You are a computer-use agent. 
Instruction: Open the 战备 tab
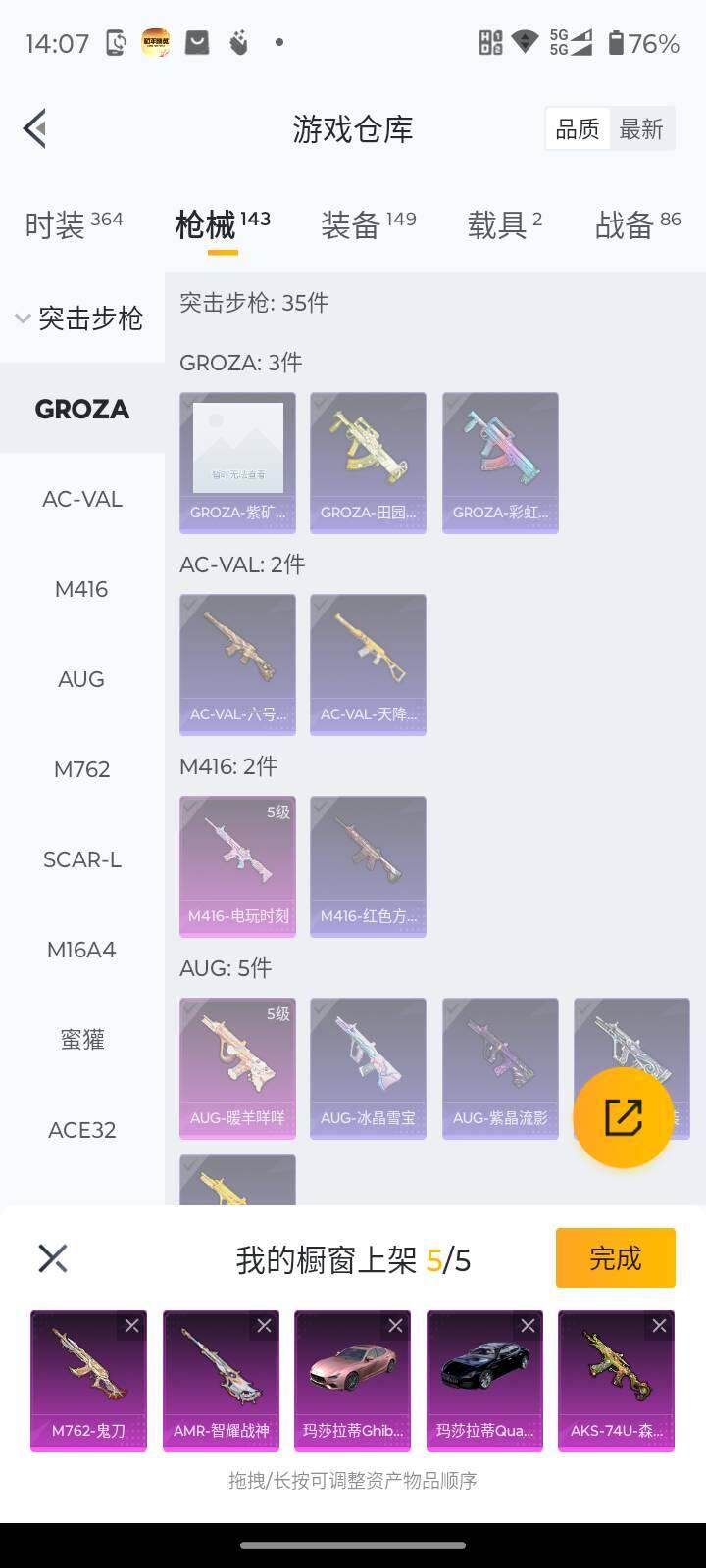point(637,224)
